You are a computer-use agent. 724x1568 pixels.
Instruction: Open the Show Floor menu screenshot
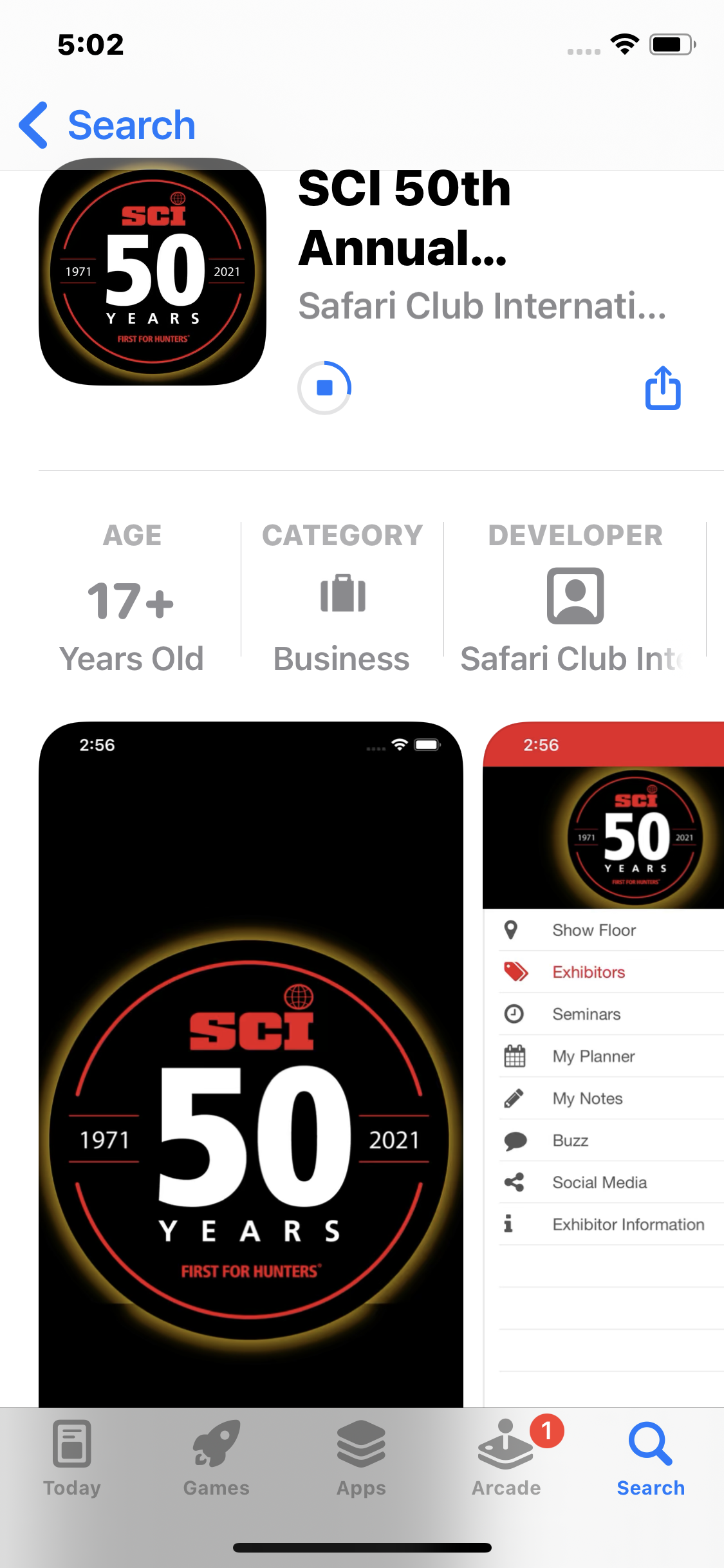604,1062
